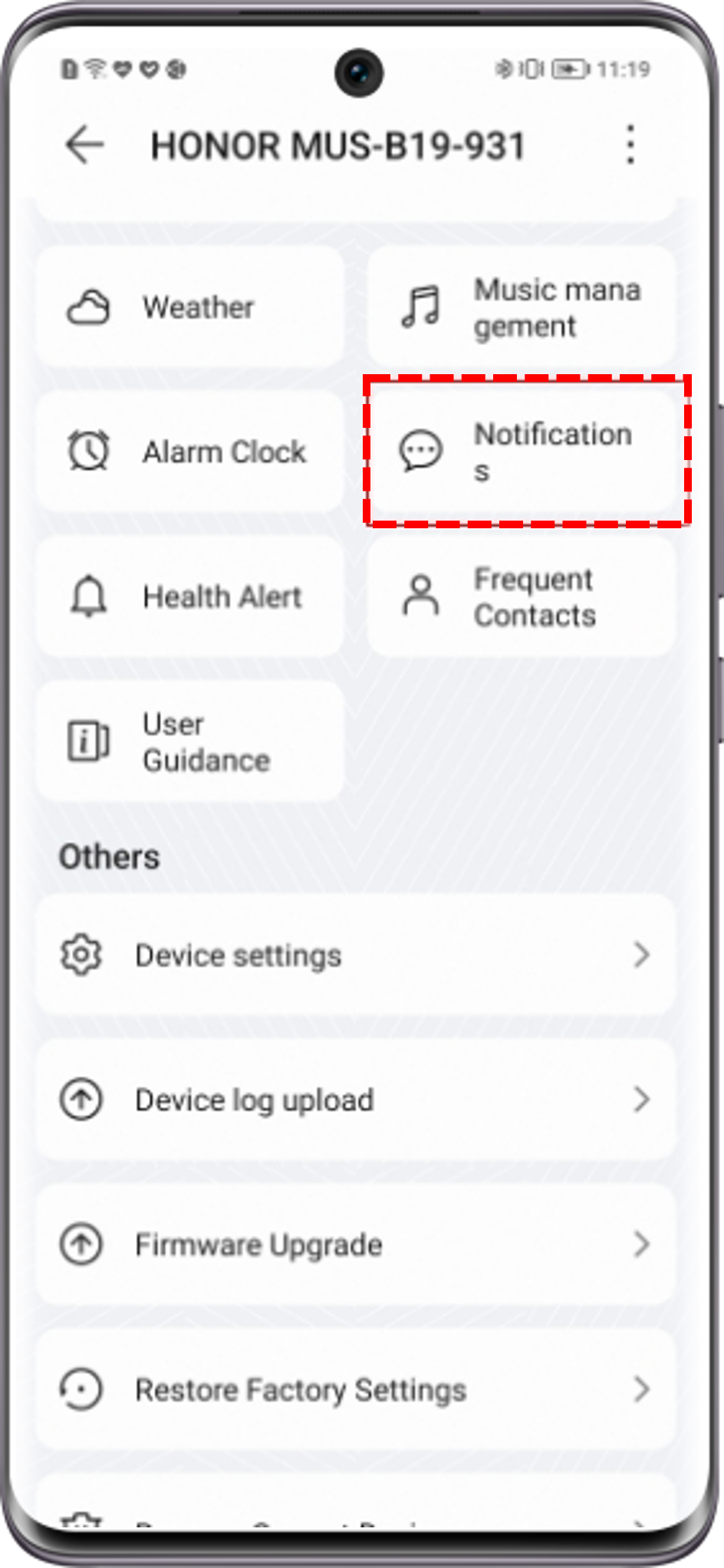Open the Health Alert card
The height and width of the screenshot is (1568, 724).
189,597
